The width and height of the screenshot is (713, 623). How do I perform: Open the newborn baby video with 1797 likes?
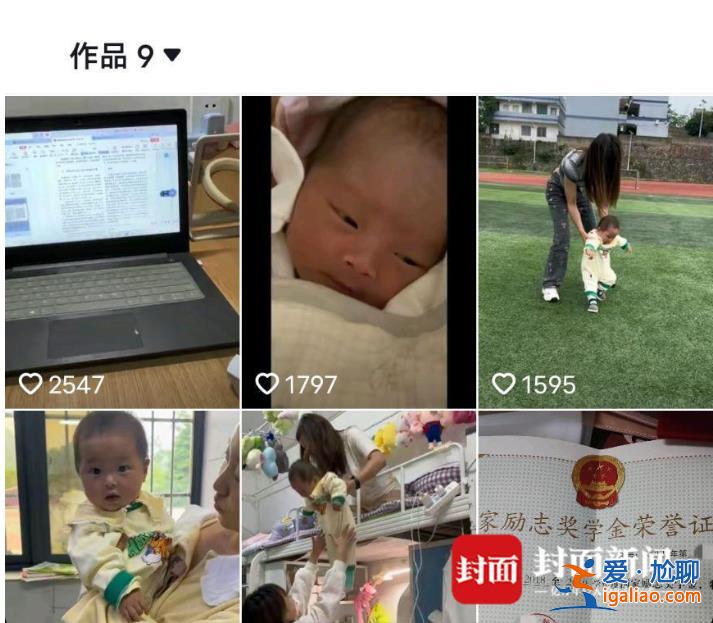[x=358, y=250]
